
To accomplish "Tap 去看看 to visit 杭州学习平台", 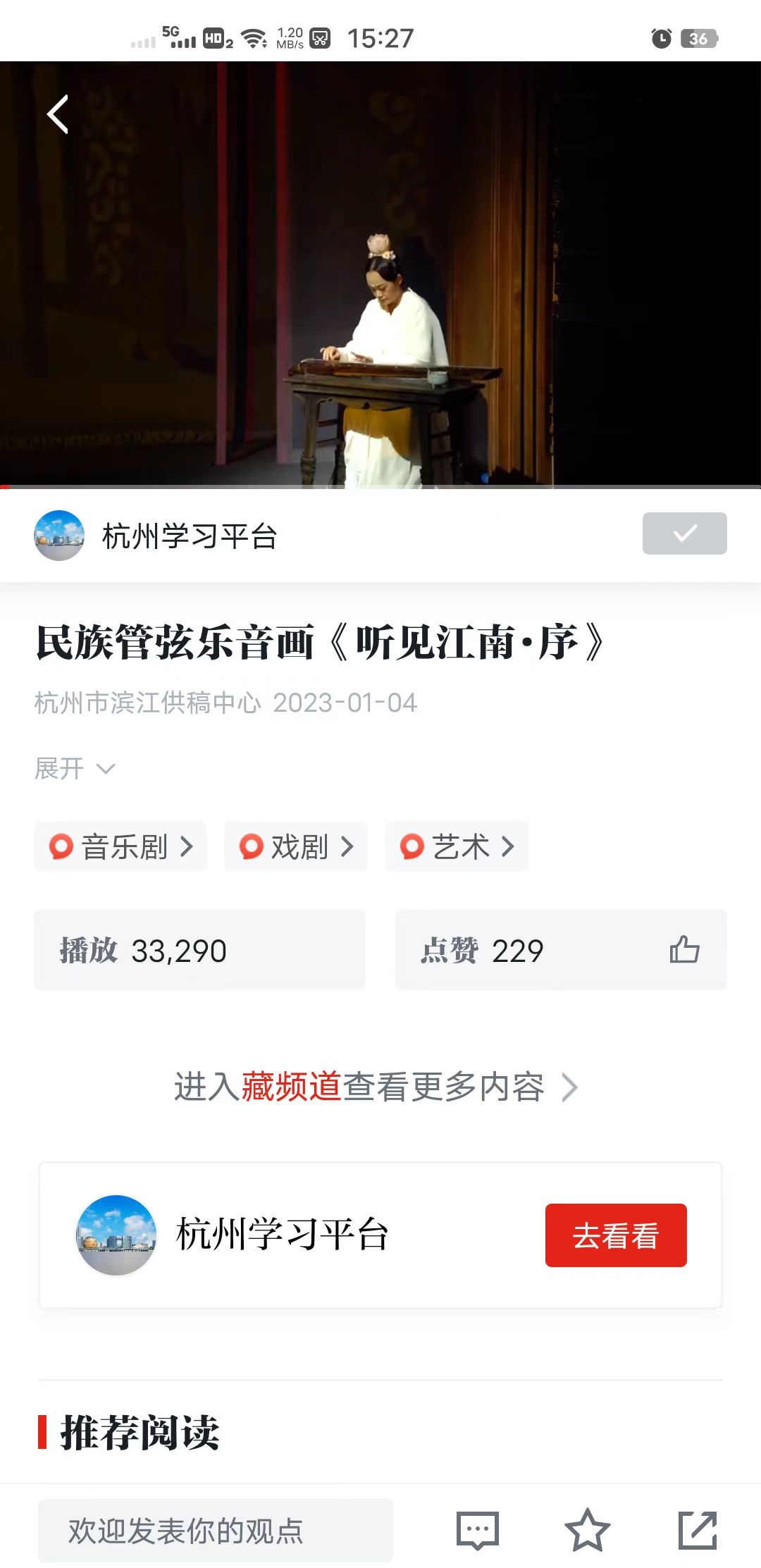I will [615, 1235].
